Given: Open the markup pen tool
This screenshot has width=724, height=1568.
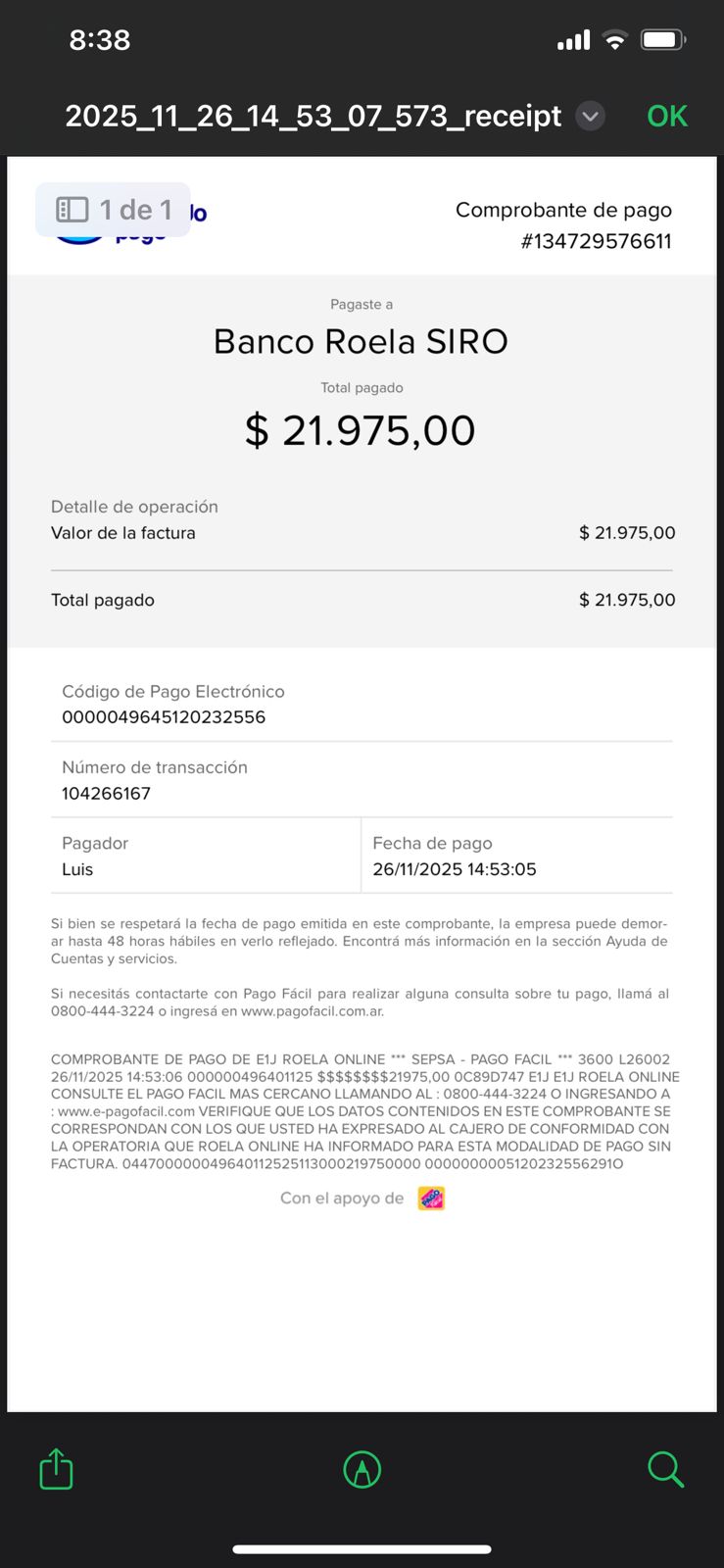Looking at the screenshot, I should [362, 1469].
